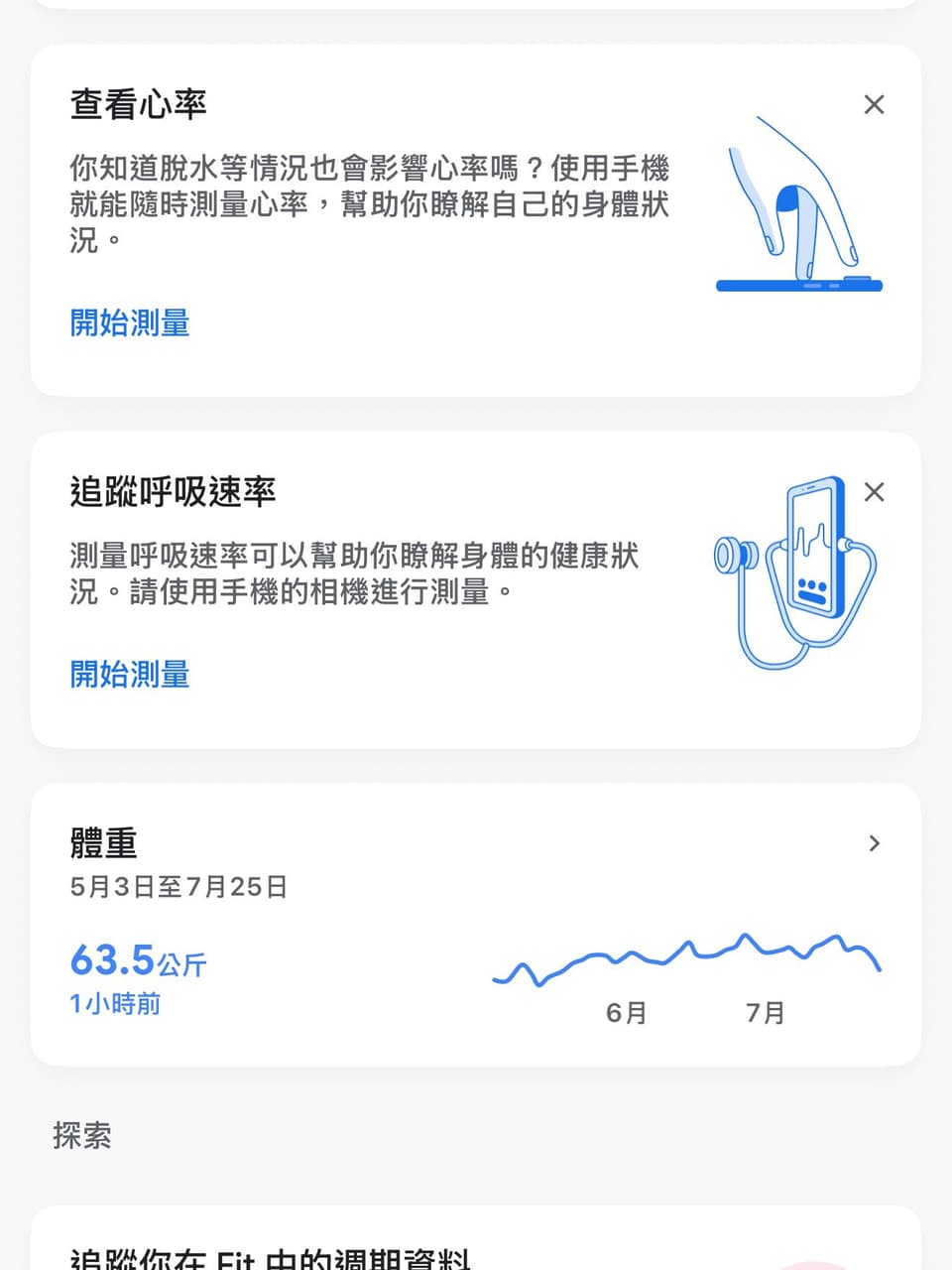The height and width of the screenshot is (1270, 952).
Task: Dismiss the 查看心率 card
Action: pos(874,104)
